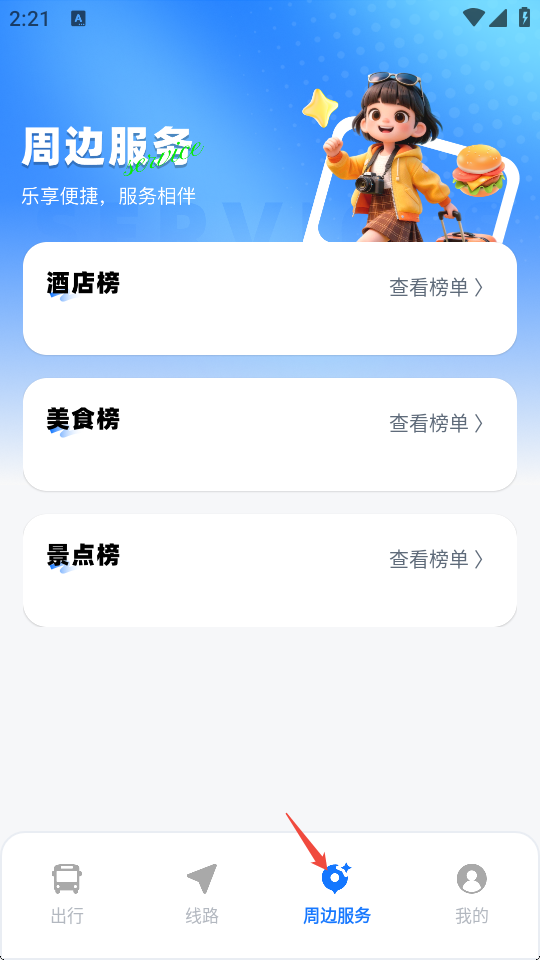
Task: View the 美食榜 ranking list
Action: point(436,423)
